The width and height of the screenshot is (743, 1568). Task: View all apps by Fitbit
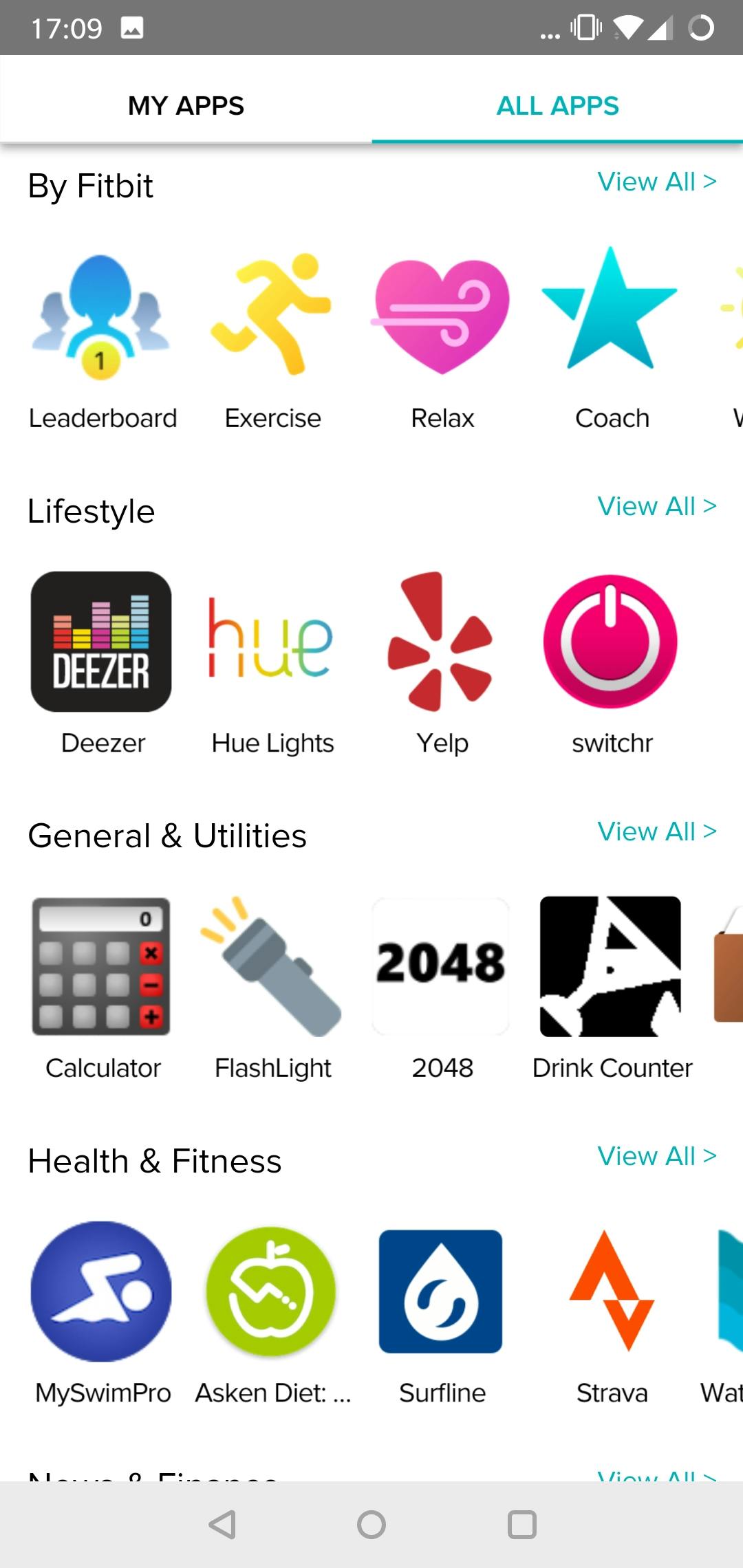[656, 182]
